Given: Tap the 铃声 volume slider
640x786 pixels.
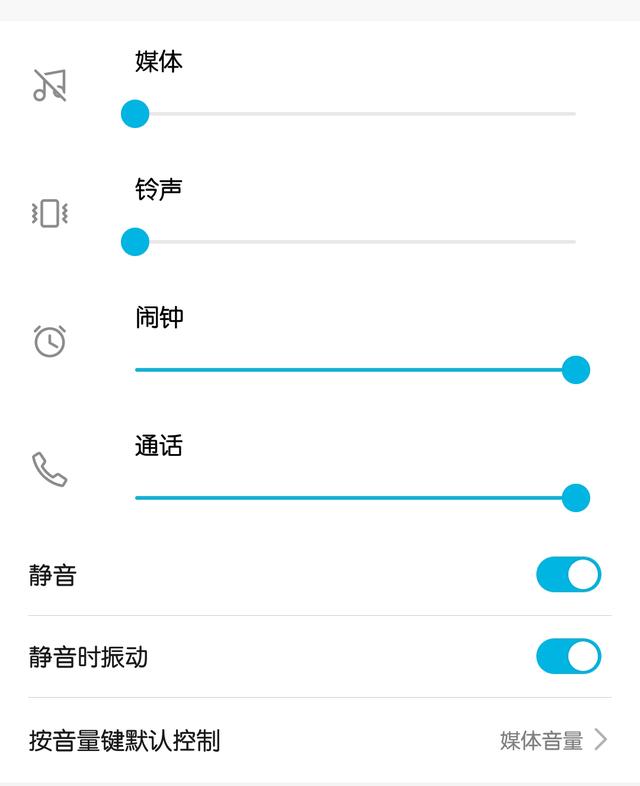Looking at the screenshot, I should 355,242.
